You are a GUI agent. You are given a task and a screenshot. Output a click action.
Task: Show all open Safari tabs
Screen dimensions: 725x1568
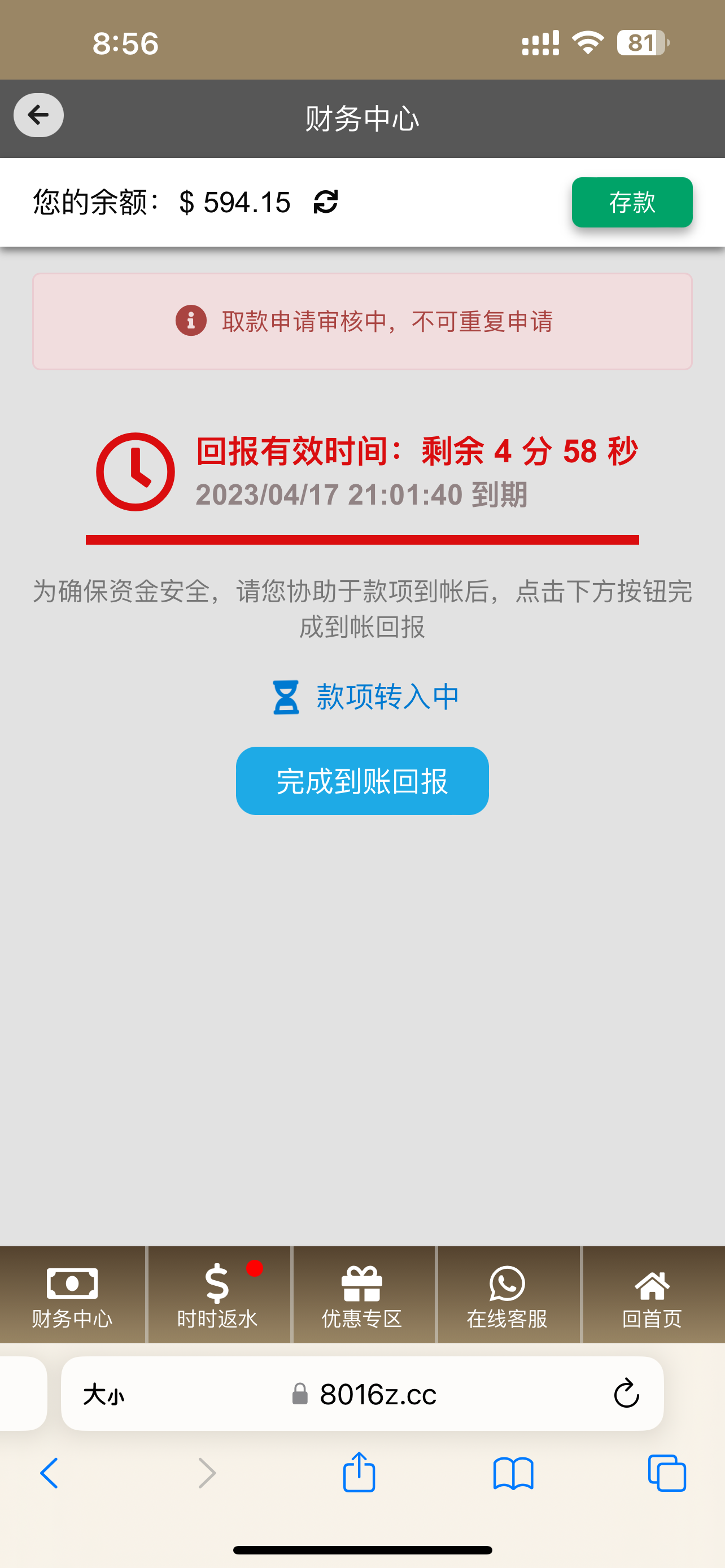[x=667, y=1474]
